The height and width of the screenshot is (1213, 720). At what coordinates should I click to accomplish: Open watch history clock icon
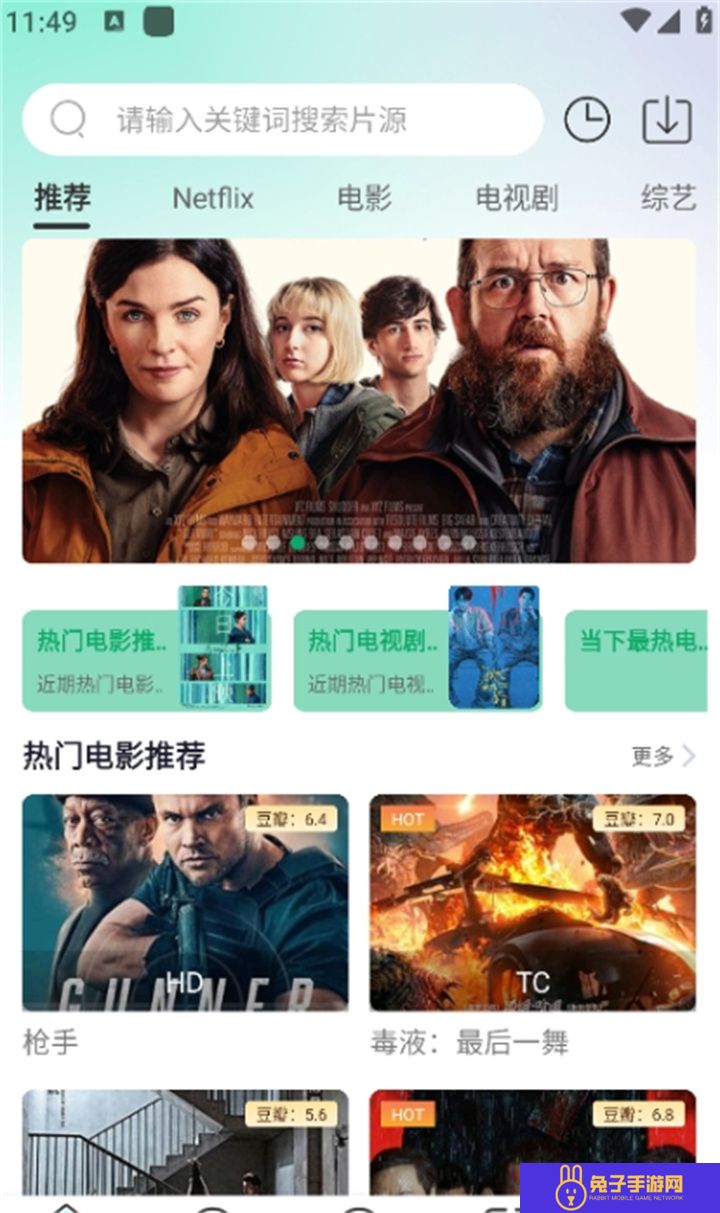[x=587, y=120]
